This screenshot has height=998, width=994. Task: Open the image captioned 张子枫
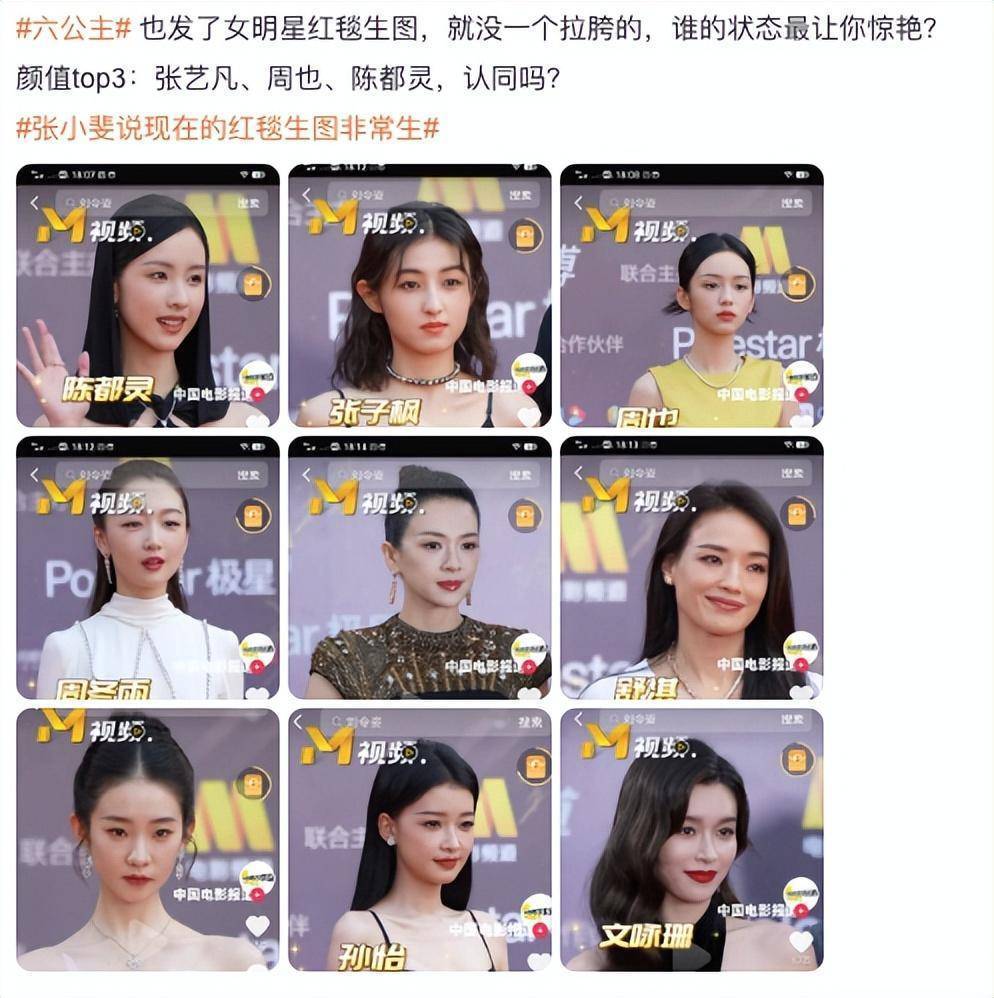(x=419, y=296)
